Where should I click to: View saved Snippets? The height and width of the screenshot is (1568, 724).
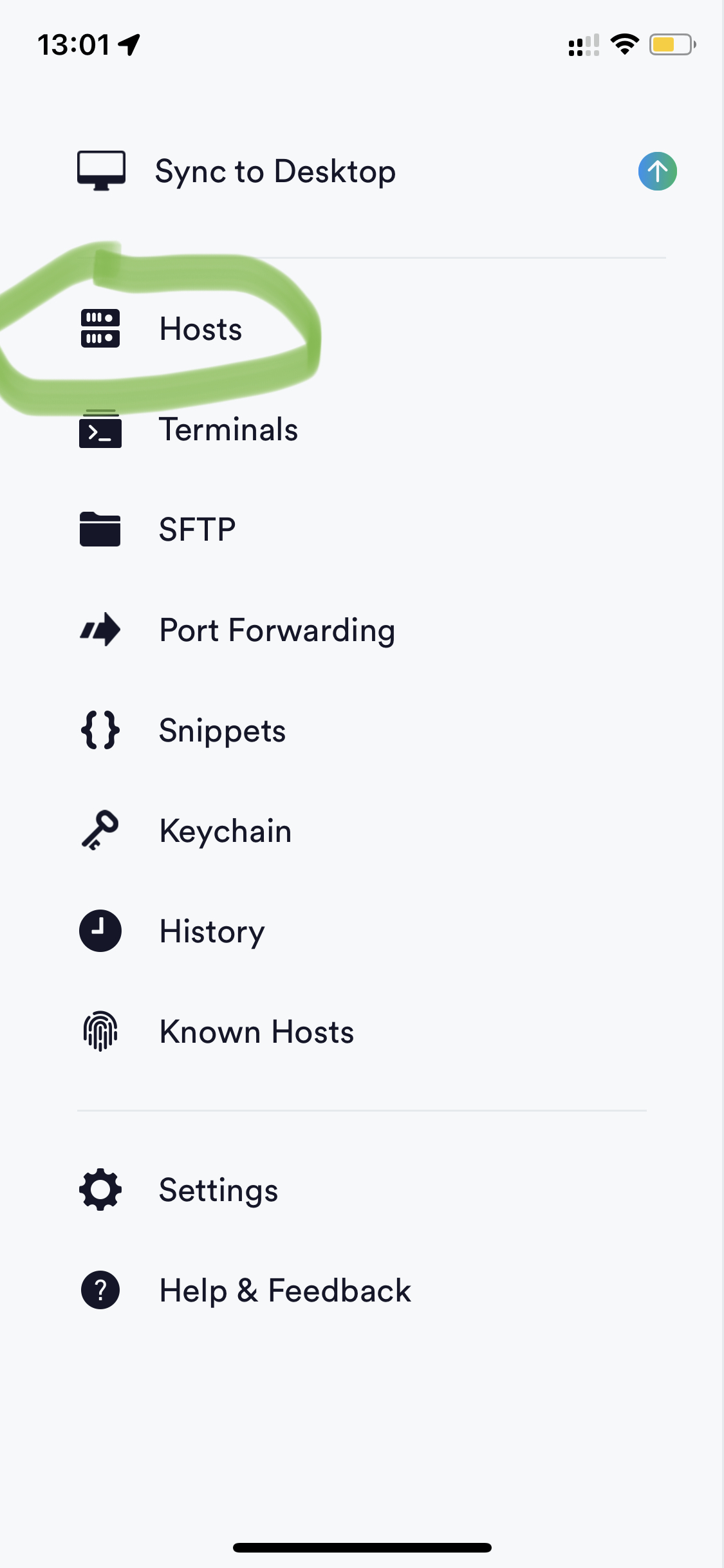[362, 731]
